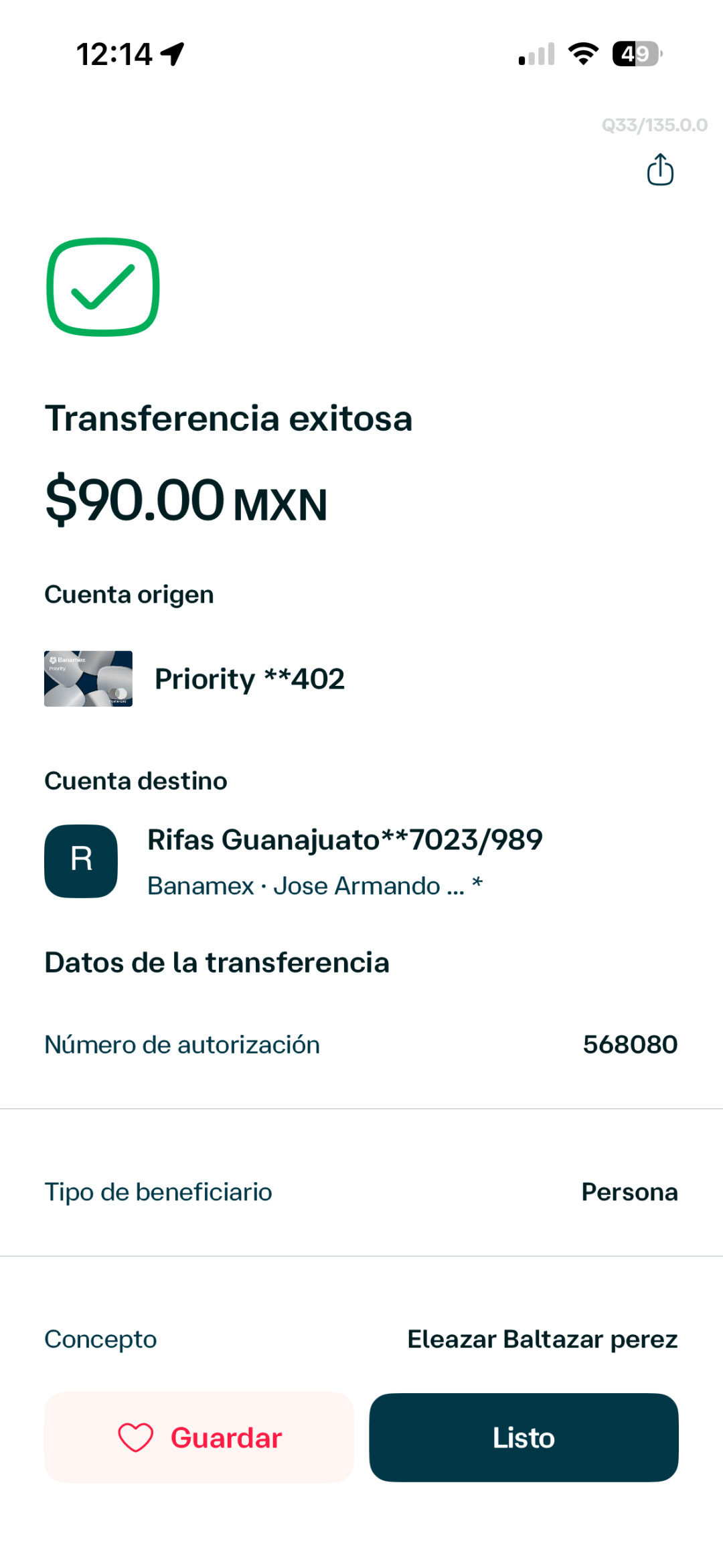Tap Listo to finish
The width and height of the screenshot is (723, 1568).
click(524, 1437)
